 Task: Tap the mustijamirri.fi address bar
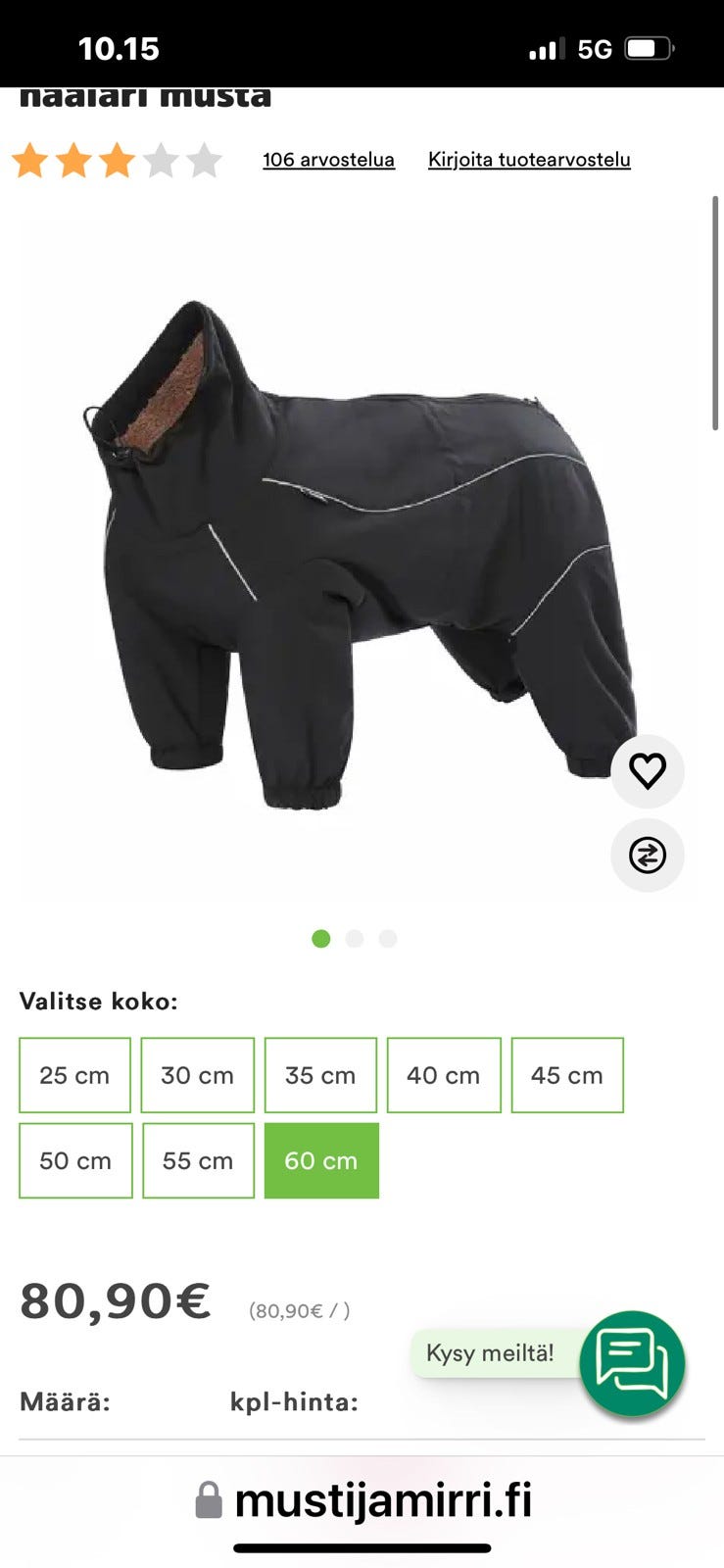tap(362, 1500)
